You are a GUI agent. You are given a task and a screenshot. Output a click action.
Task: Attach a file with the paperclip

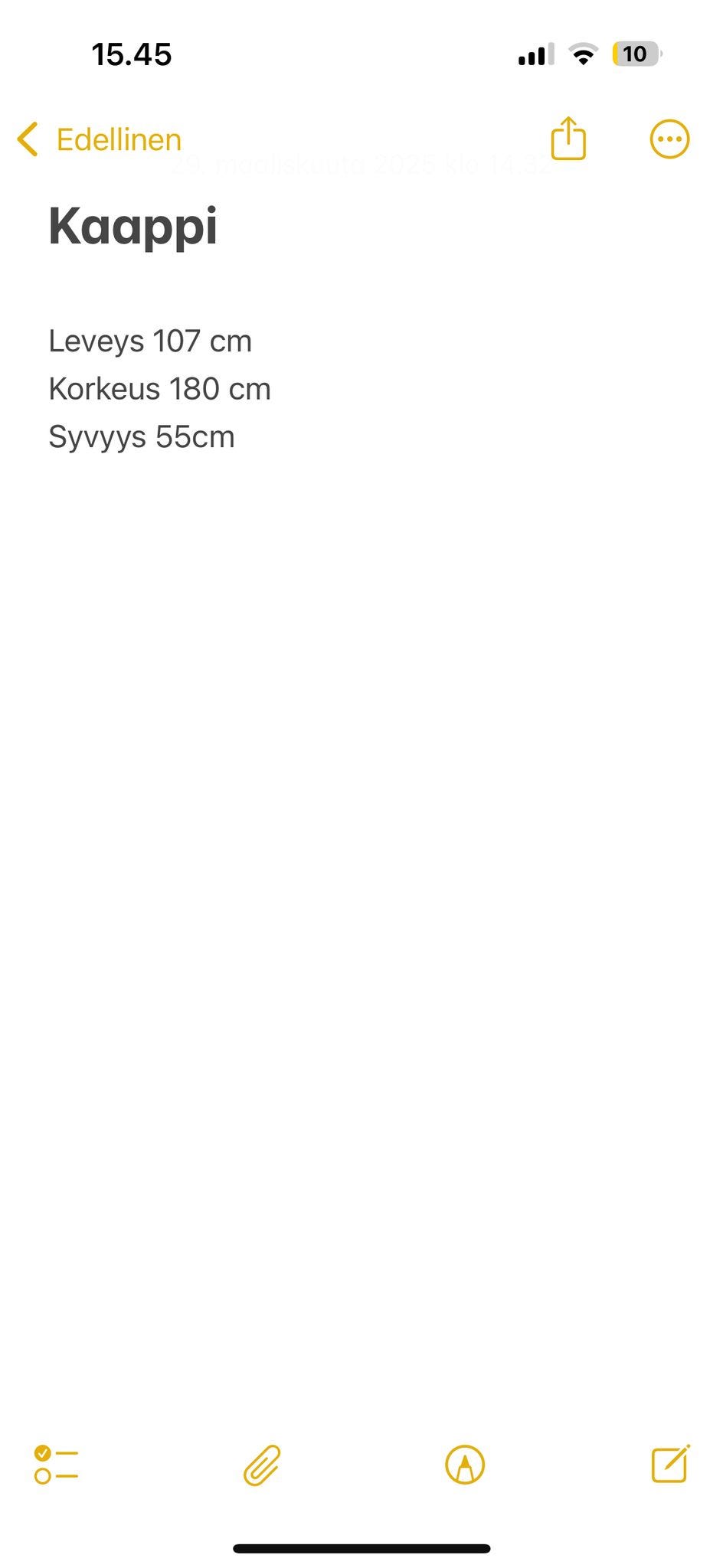coord(263,1465)
